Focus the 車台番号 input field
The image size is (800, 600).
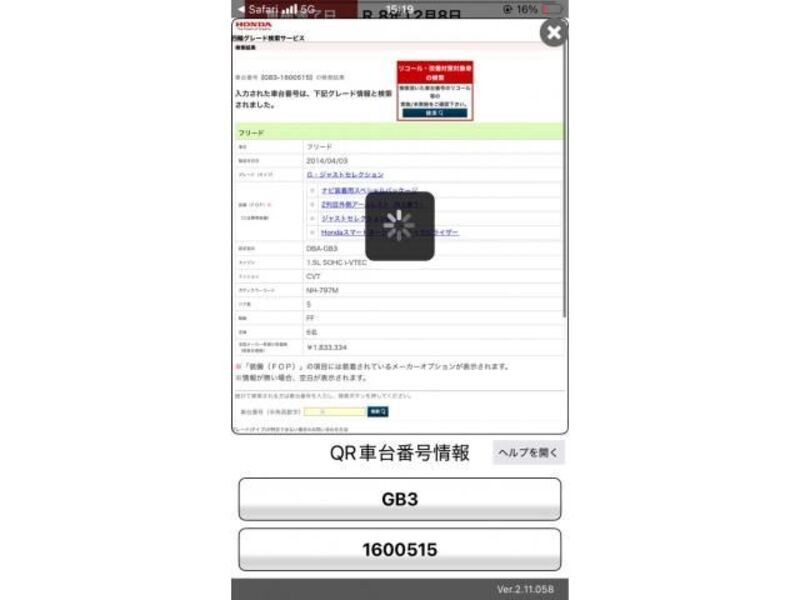tap(327, 411)
